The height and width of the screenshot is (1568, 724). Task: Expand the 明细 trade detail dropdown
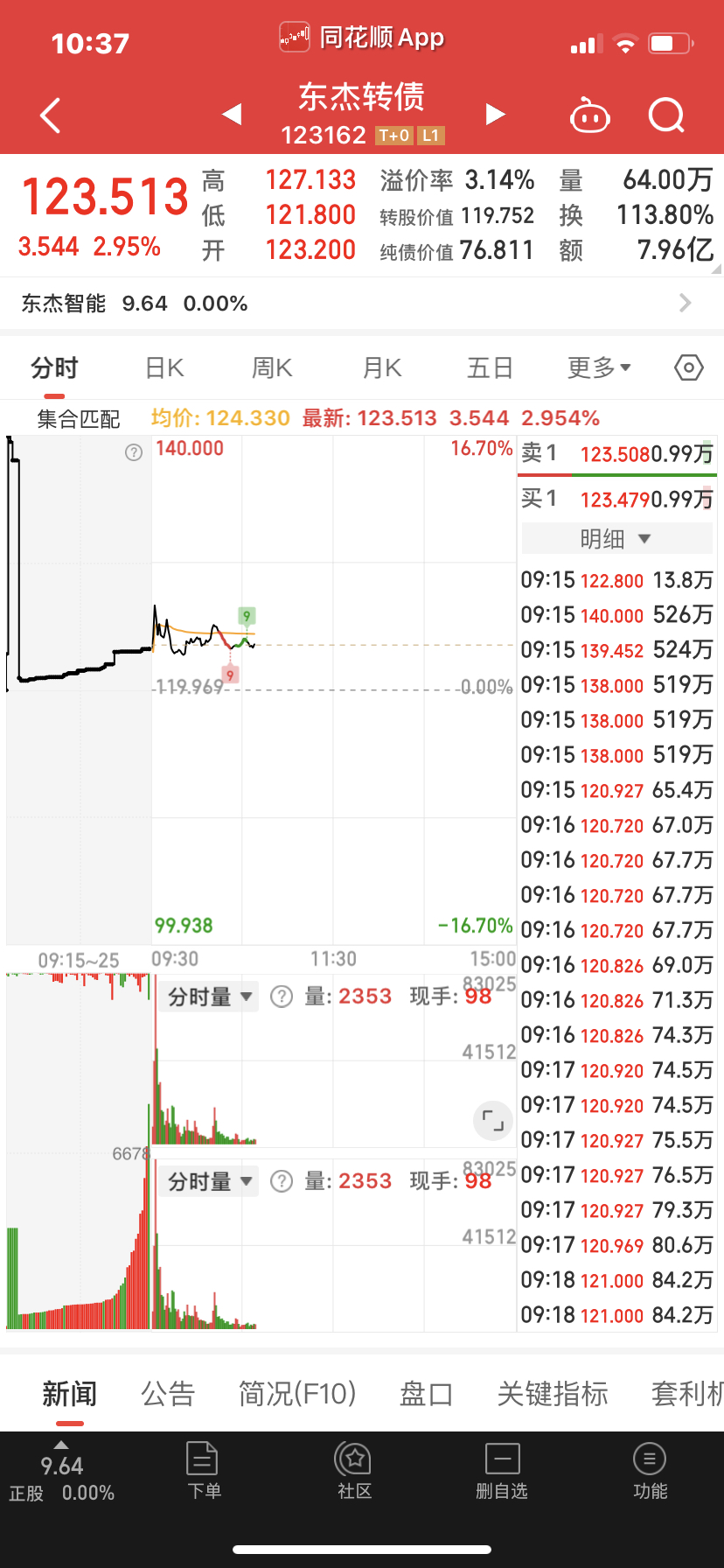coord(616,539)
